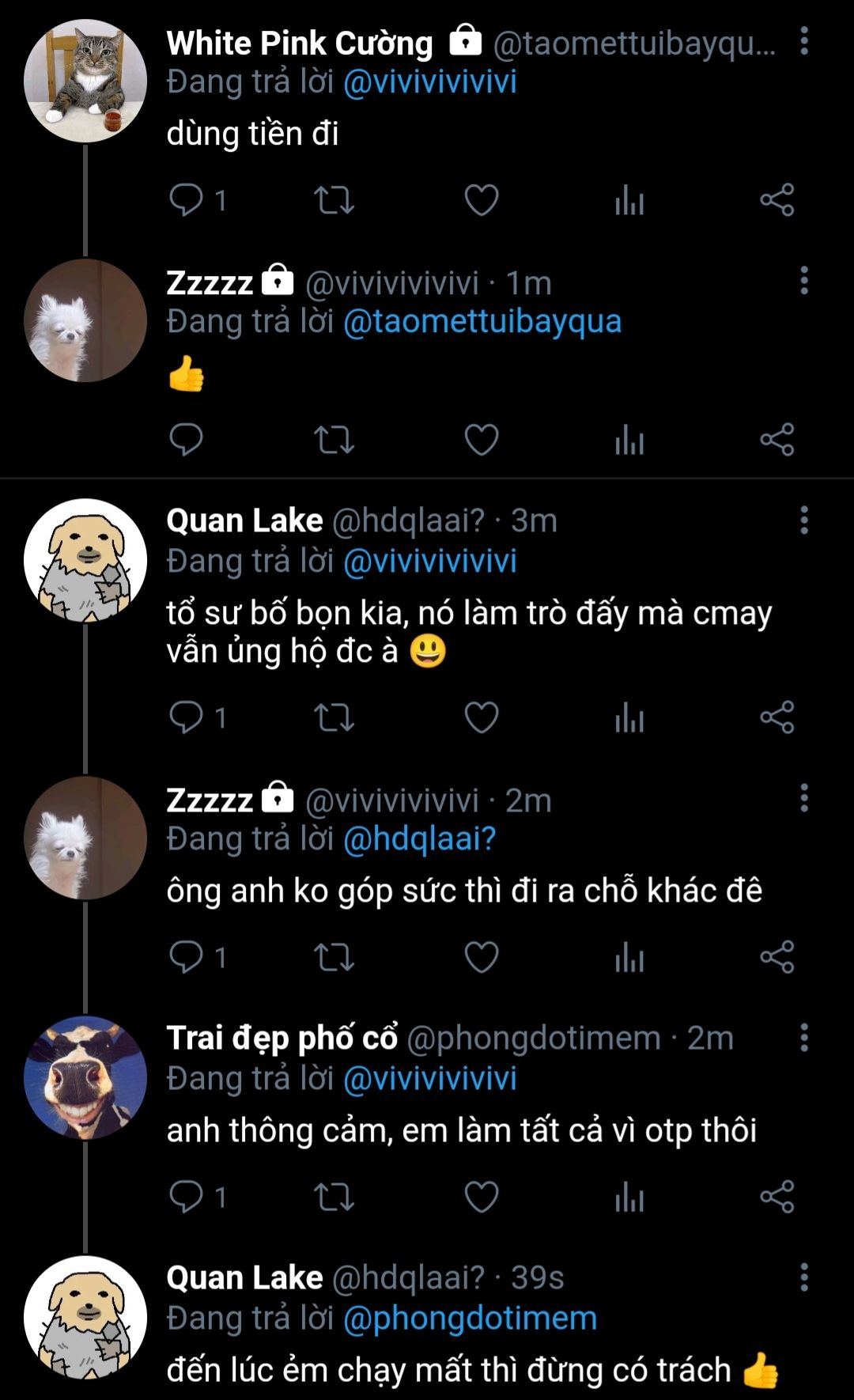Image resolution: width=854 pixels, height=1400 pixels.
Task: View analytics for Quan Lake's 3m tweet
Action: pyautogui.click(x=629, y=718)
